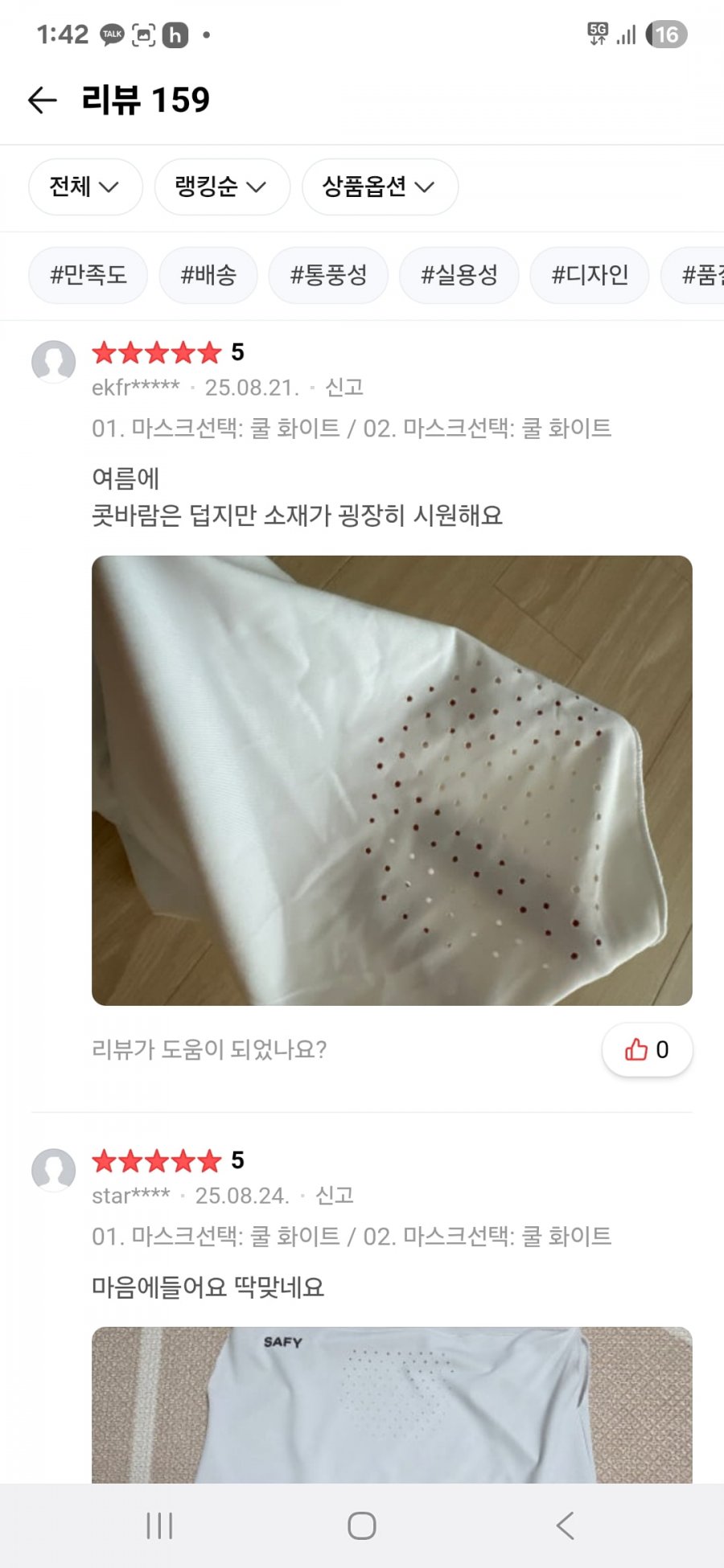Go back from the 리뷰 159 page
The image size is (724, 1568).
[x=42, y=101]
